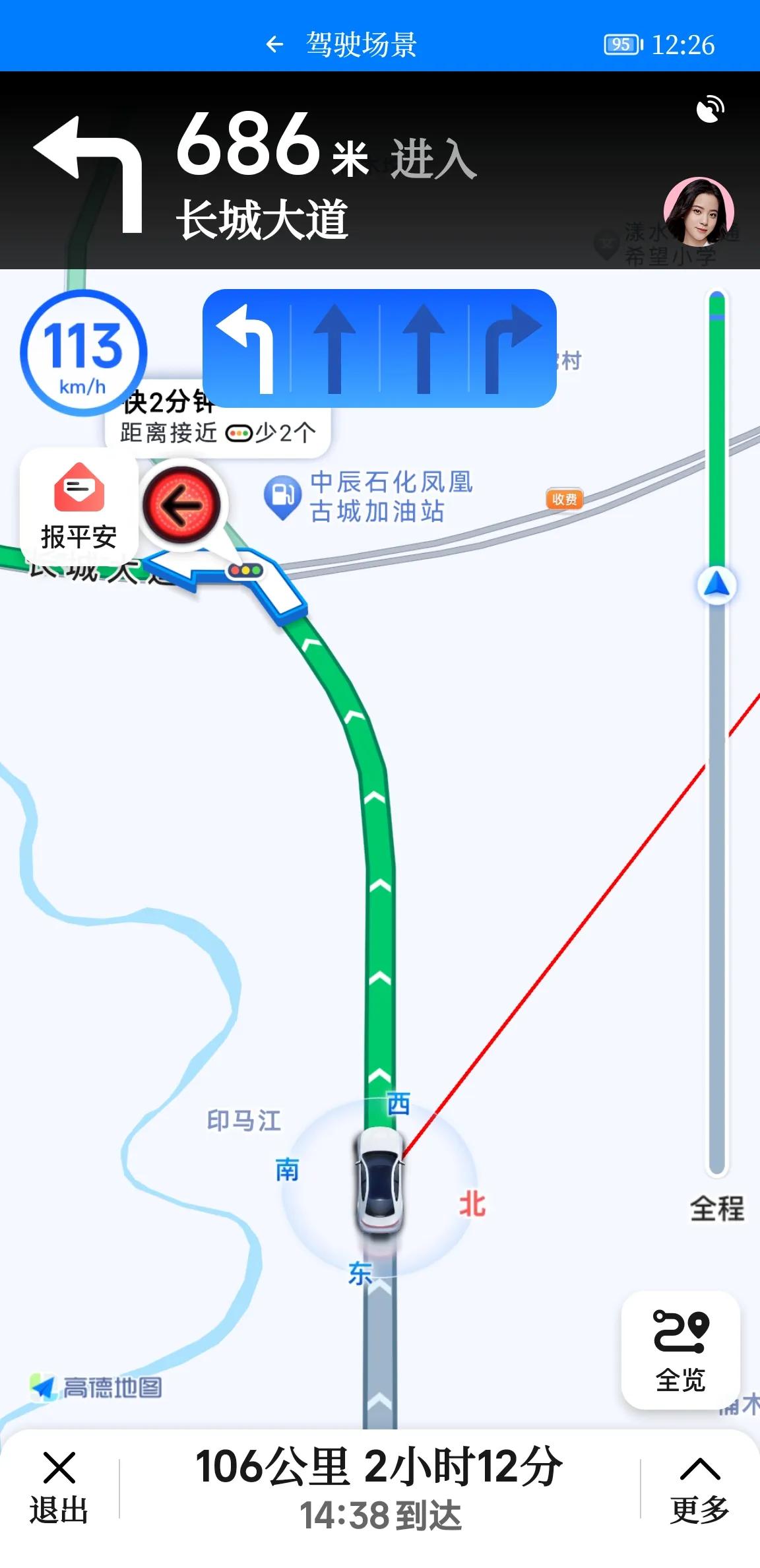Tap the 收费 toll station marker

(x=566, y=500)
